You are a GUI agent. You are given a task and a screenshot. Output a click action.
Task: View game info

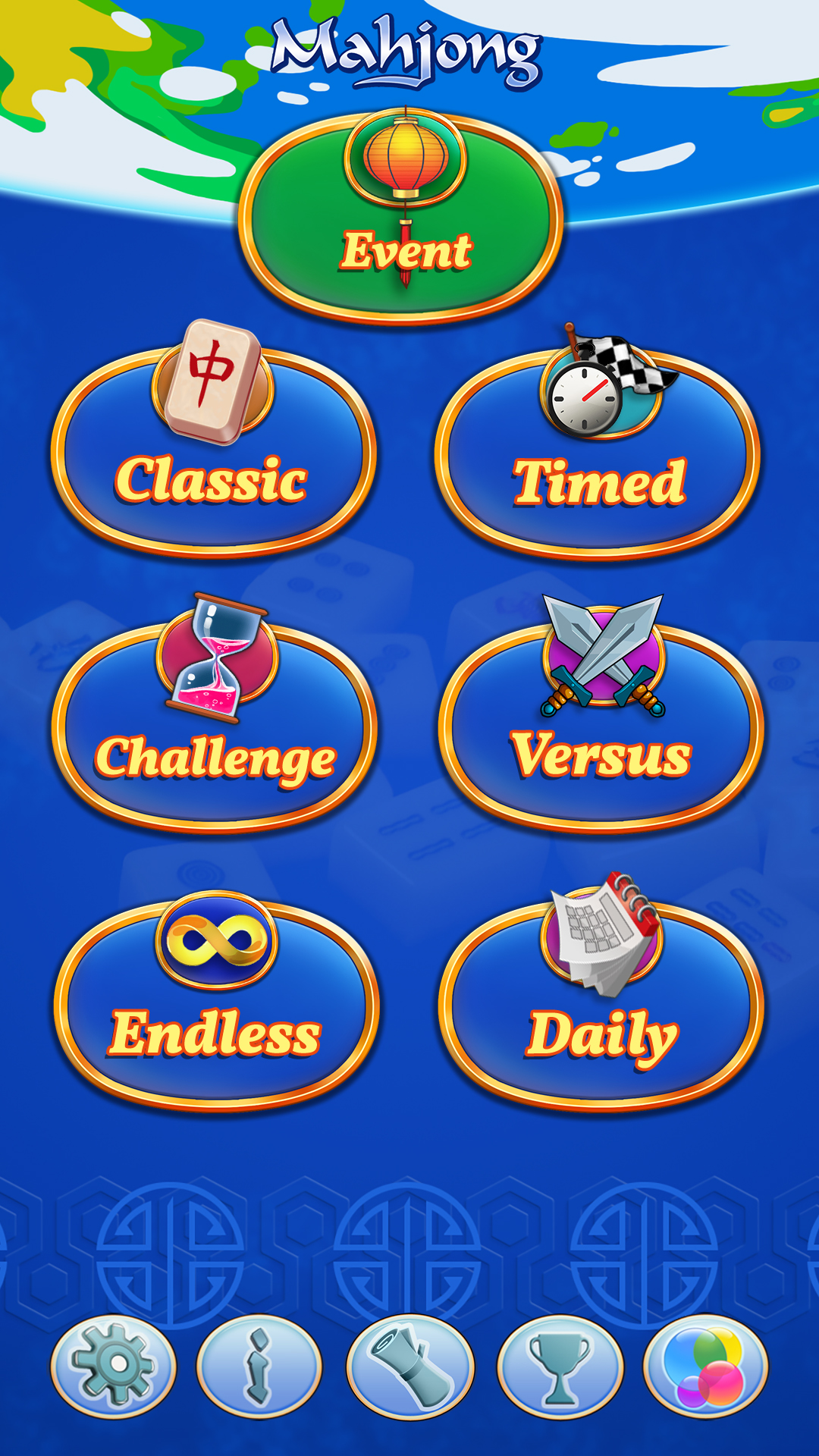point(259,1365)
